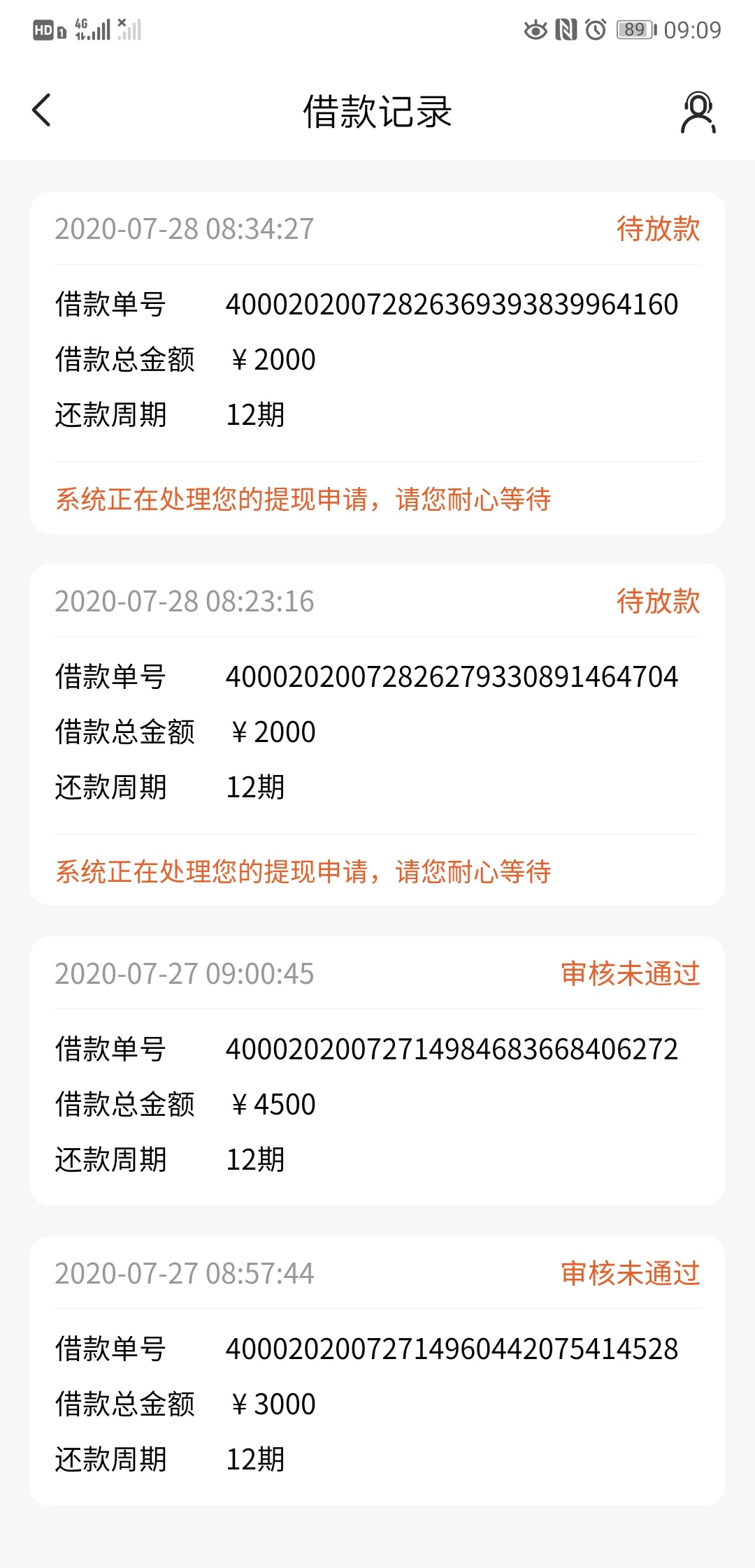
Task: Go back from the 借款记录 page
Action: tap(42, 110)
